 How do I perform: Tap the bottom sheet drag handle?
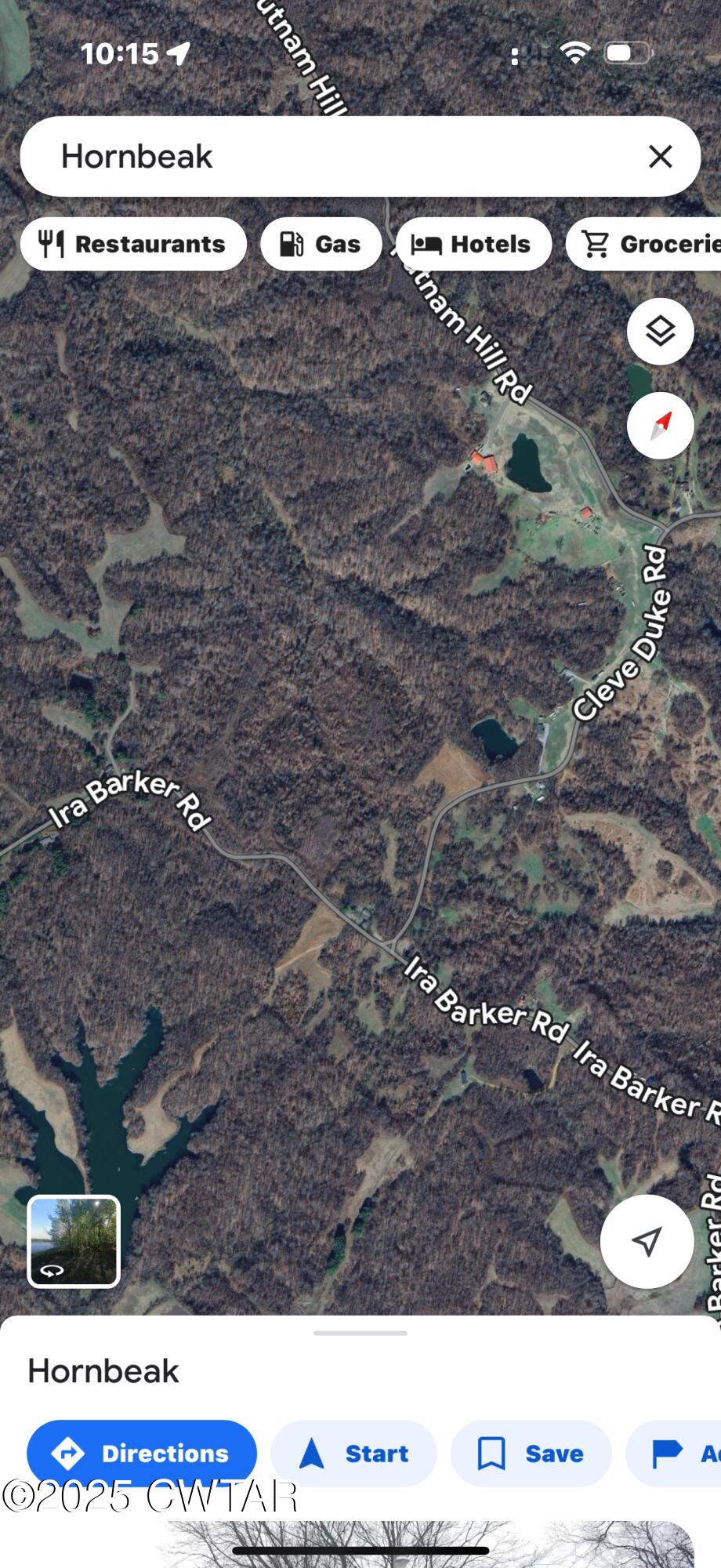click(x=360, y=1333)
